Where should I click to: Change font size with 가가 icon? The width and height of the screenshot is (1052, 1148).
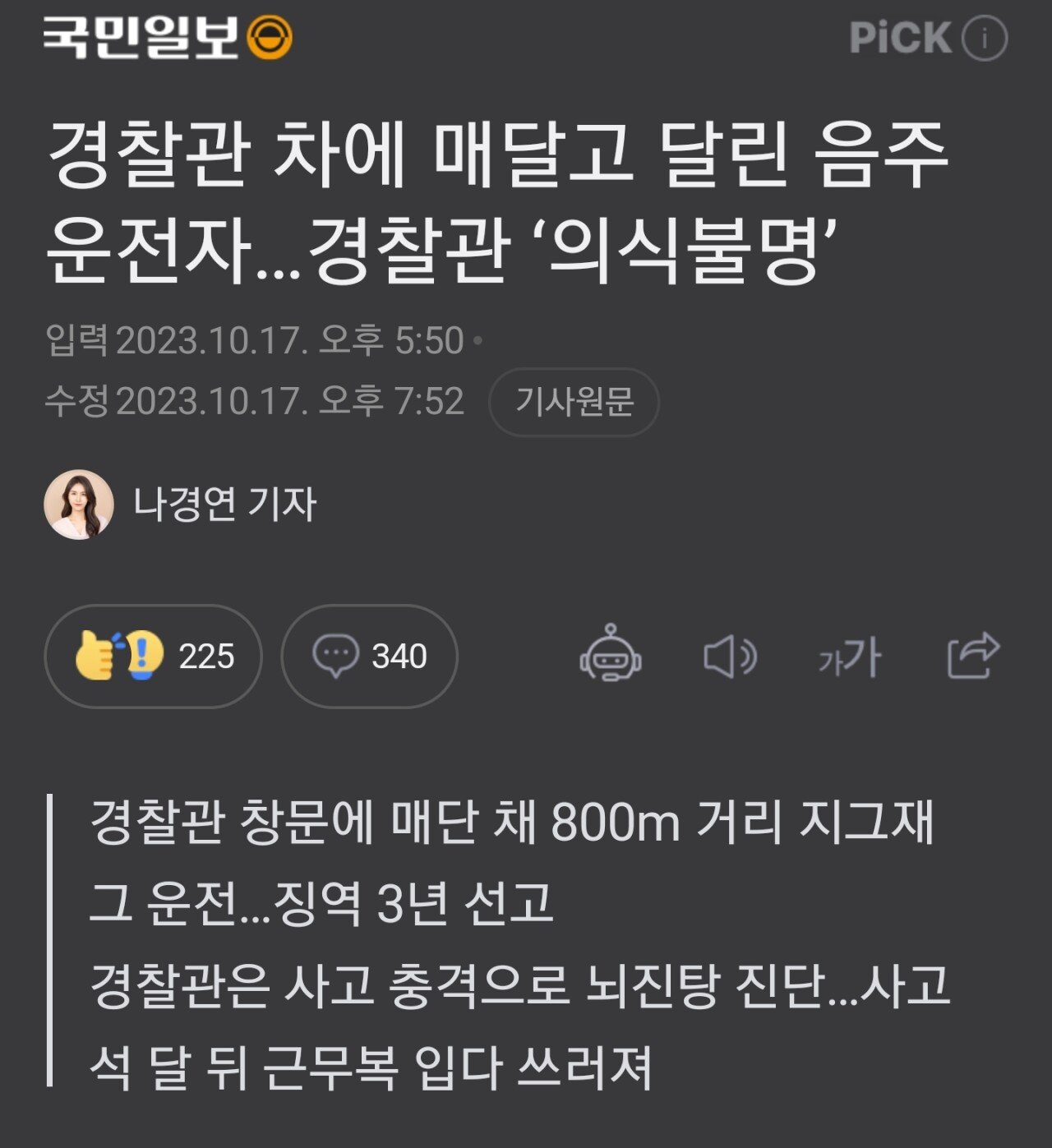point(850,657)
